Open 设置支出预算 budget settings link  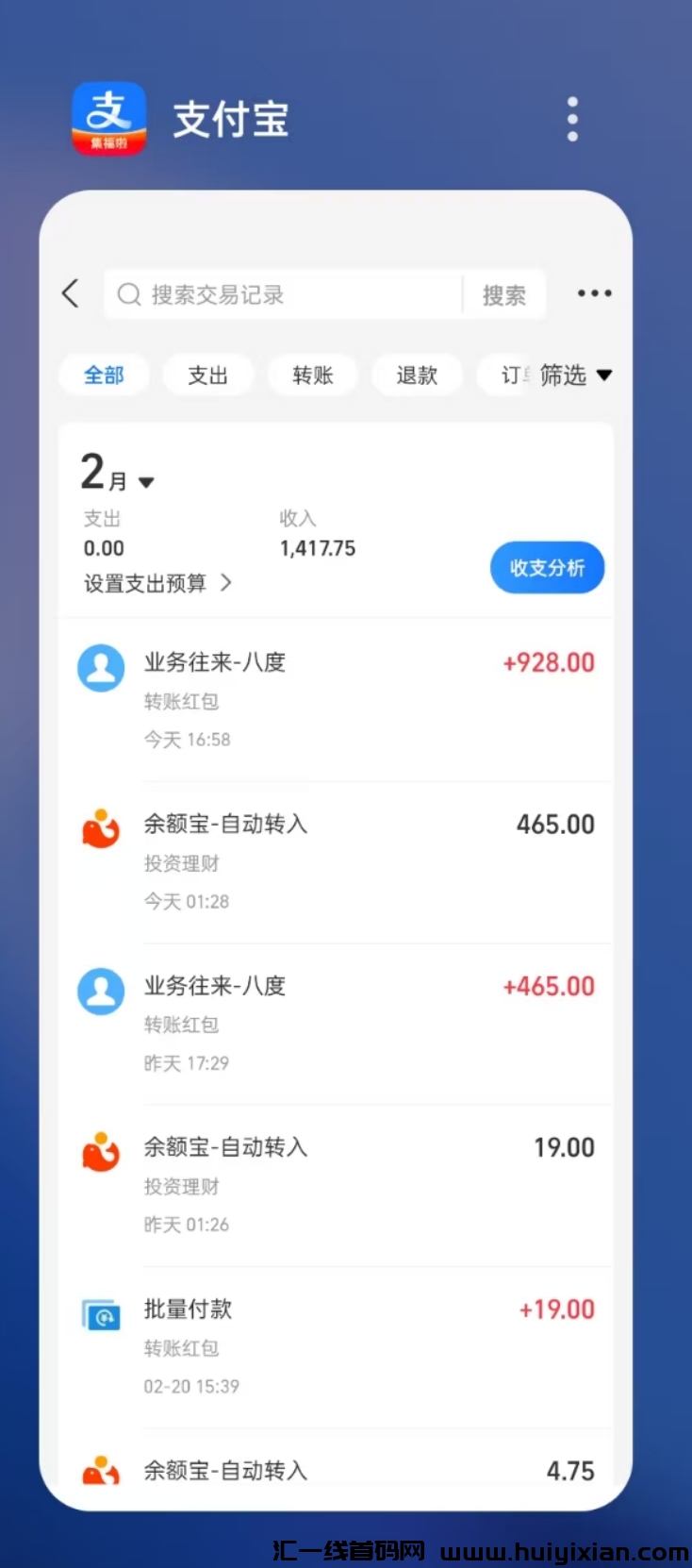click(146, 583)
